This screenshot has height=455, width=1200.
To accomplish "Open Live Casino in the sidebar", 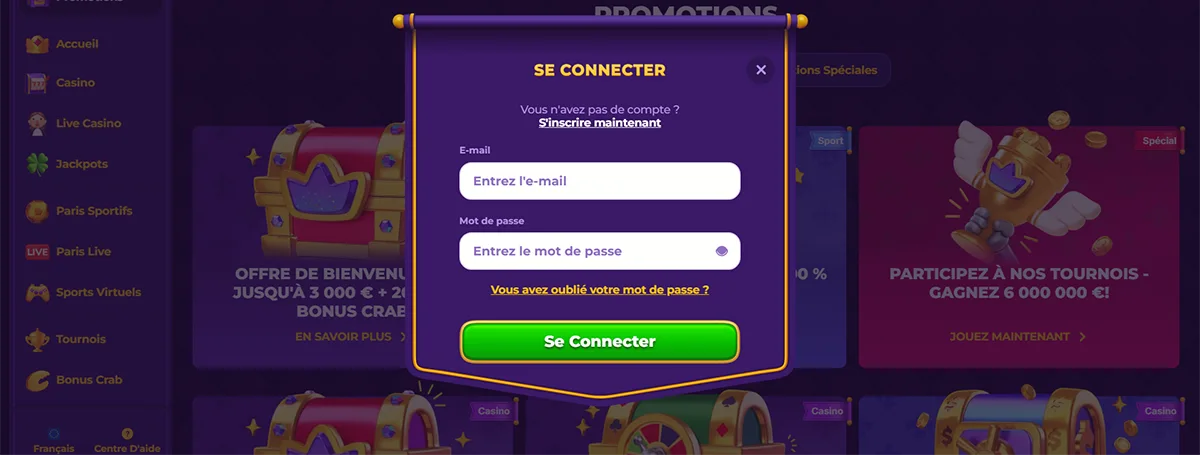I will tap(87, 123).
